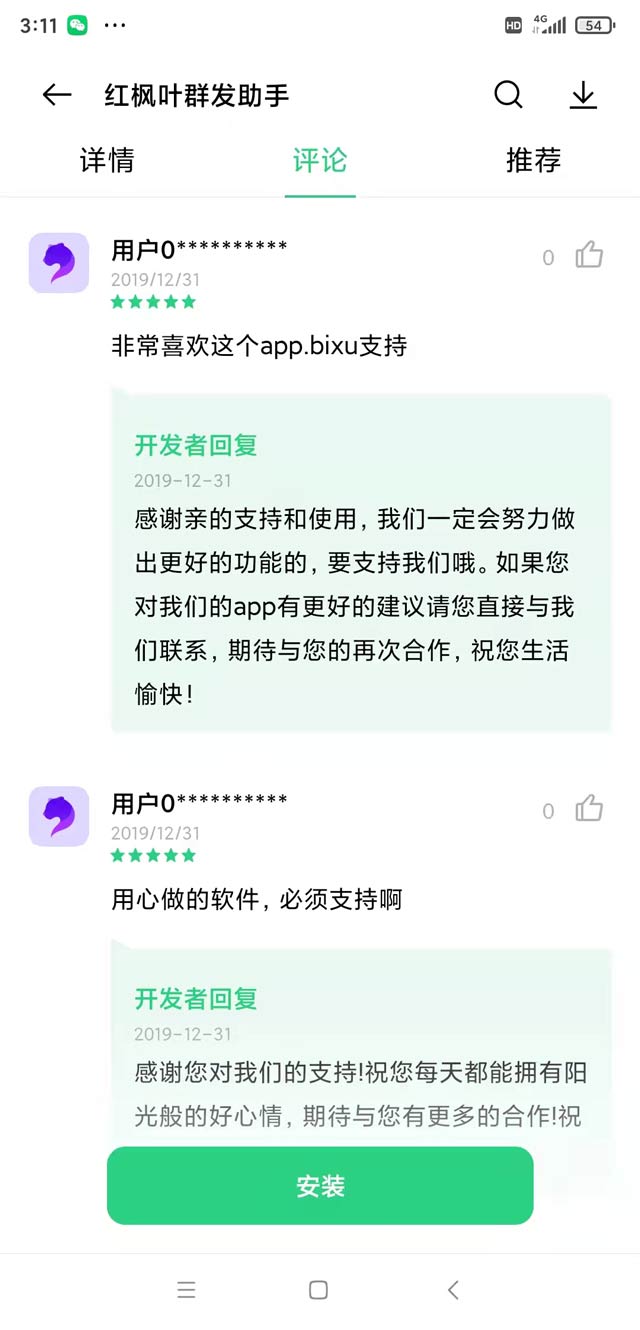The width and height of the screenshot is (640, 1330).
Task: Open the download manager icon
Action: pyautogui.click(x=583, y=95)
